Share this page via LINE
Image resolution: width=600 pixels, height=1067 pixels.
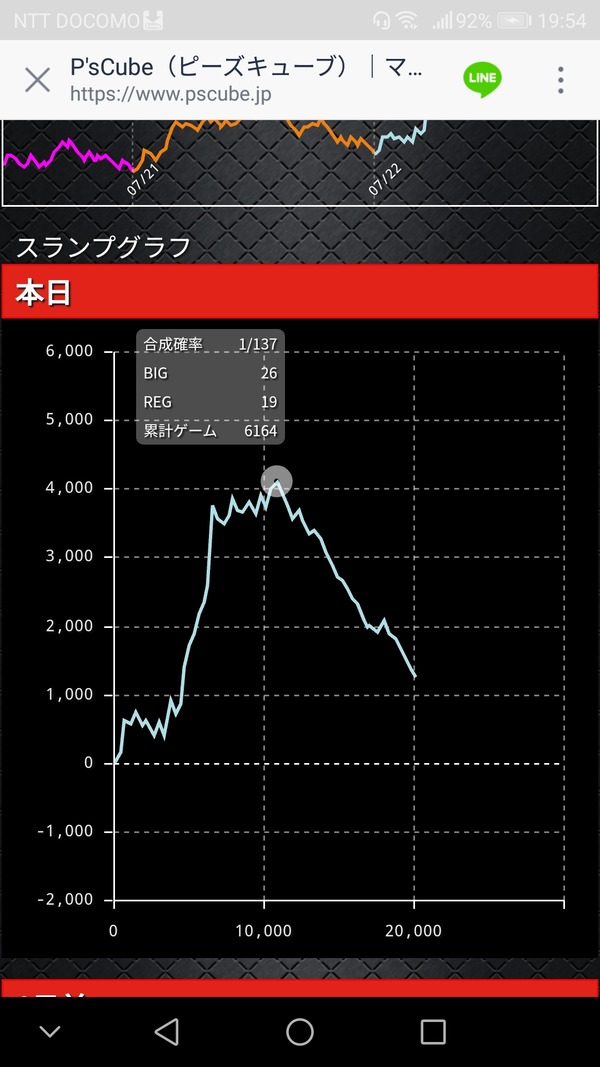tap(482, 80)
